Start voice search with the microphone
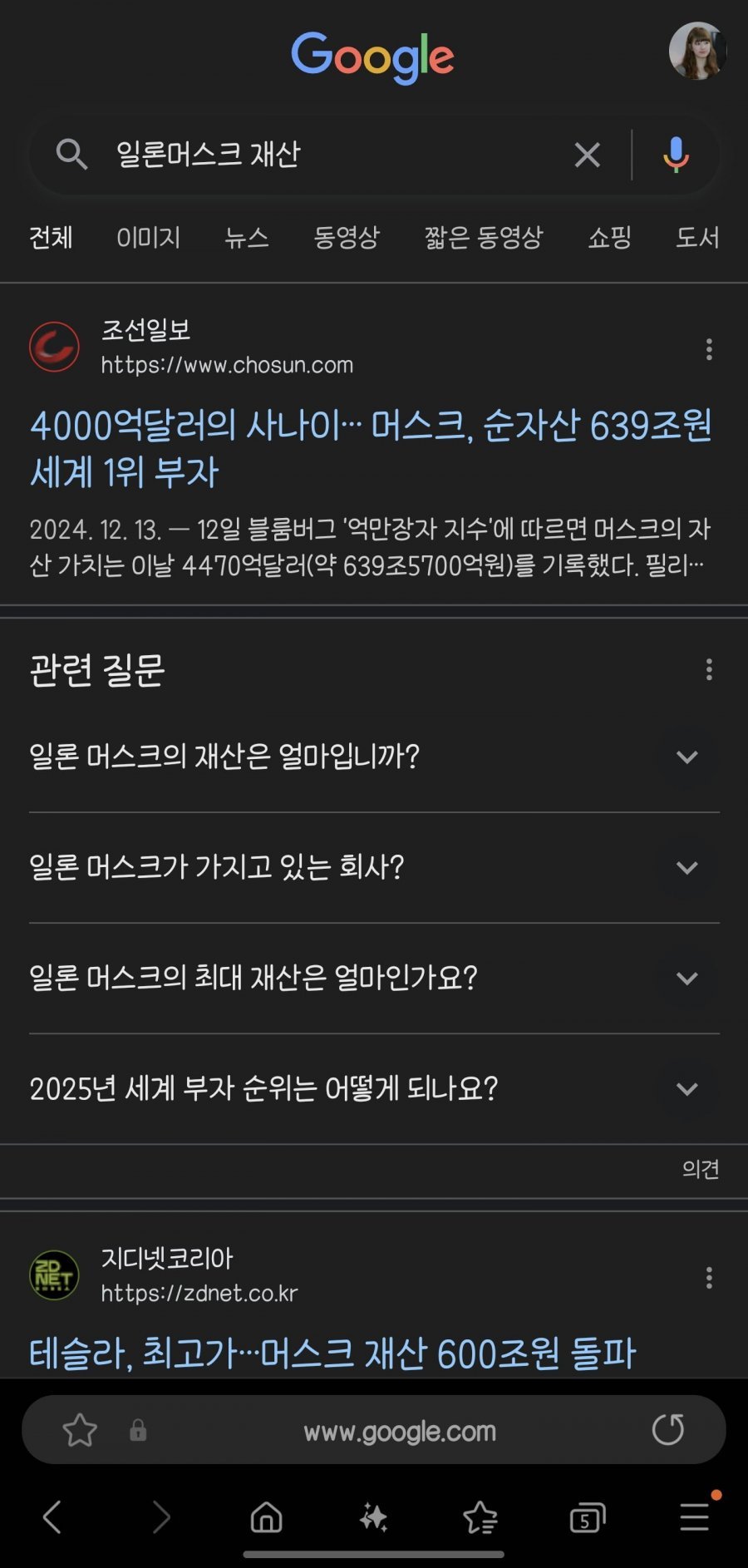Image resolution: width=748 pixels, height=1568 pixels. [676, 155]
